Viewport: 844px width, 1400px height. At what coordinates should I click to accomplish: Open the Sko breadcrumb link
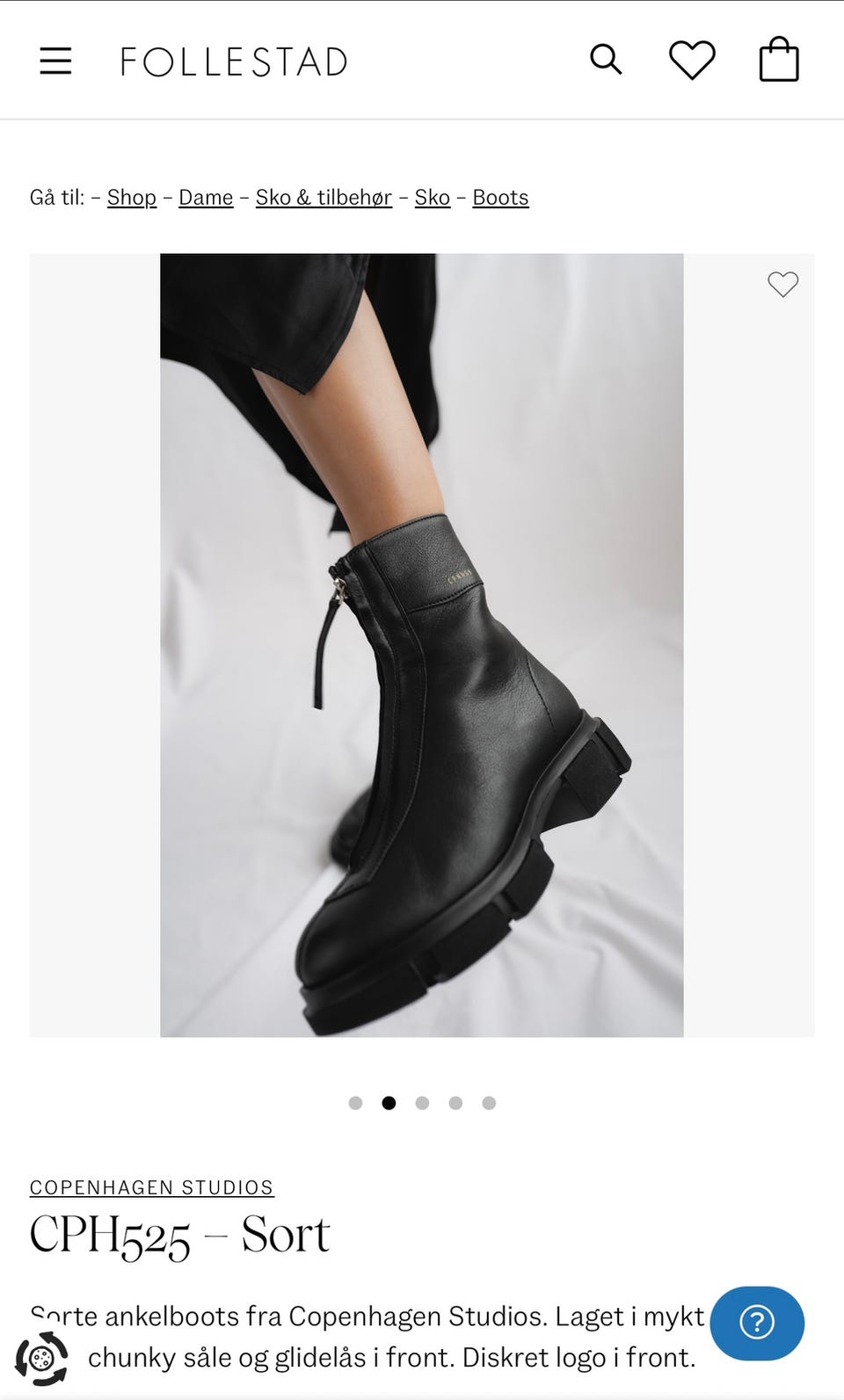click(x=433, y=198)
